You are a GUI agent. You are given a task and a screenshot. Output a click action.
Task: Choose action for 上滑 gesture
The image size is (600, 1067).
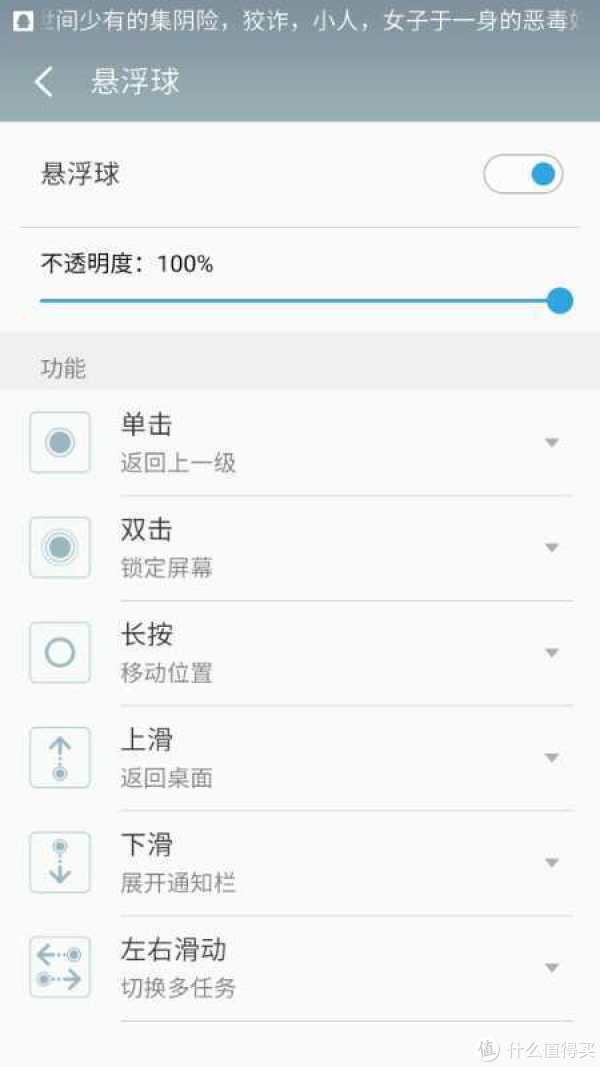(551, 758)
